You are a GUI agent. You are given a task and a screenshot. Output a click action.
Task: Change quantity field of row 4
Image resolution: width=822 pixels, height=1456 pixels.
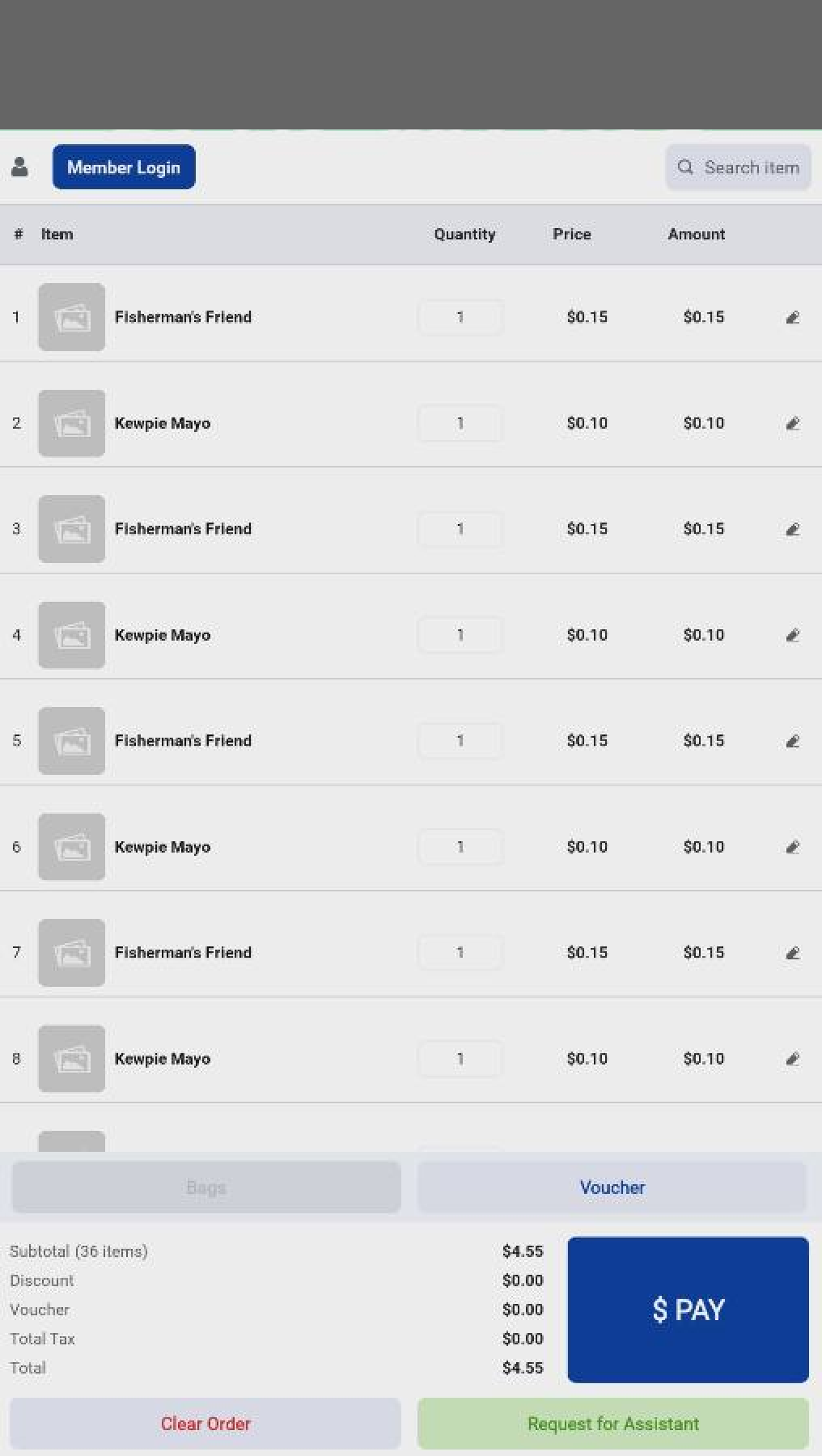(460, 635)
